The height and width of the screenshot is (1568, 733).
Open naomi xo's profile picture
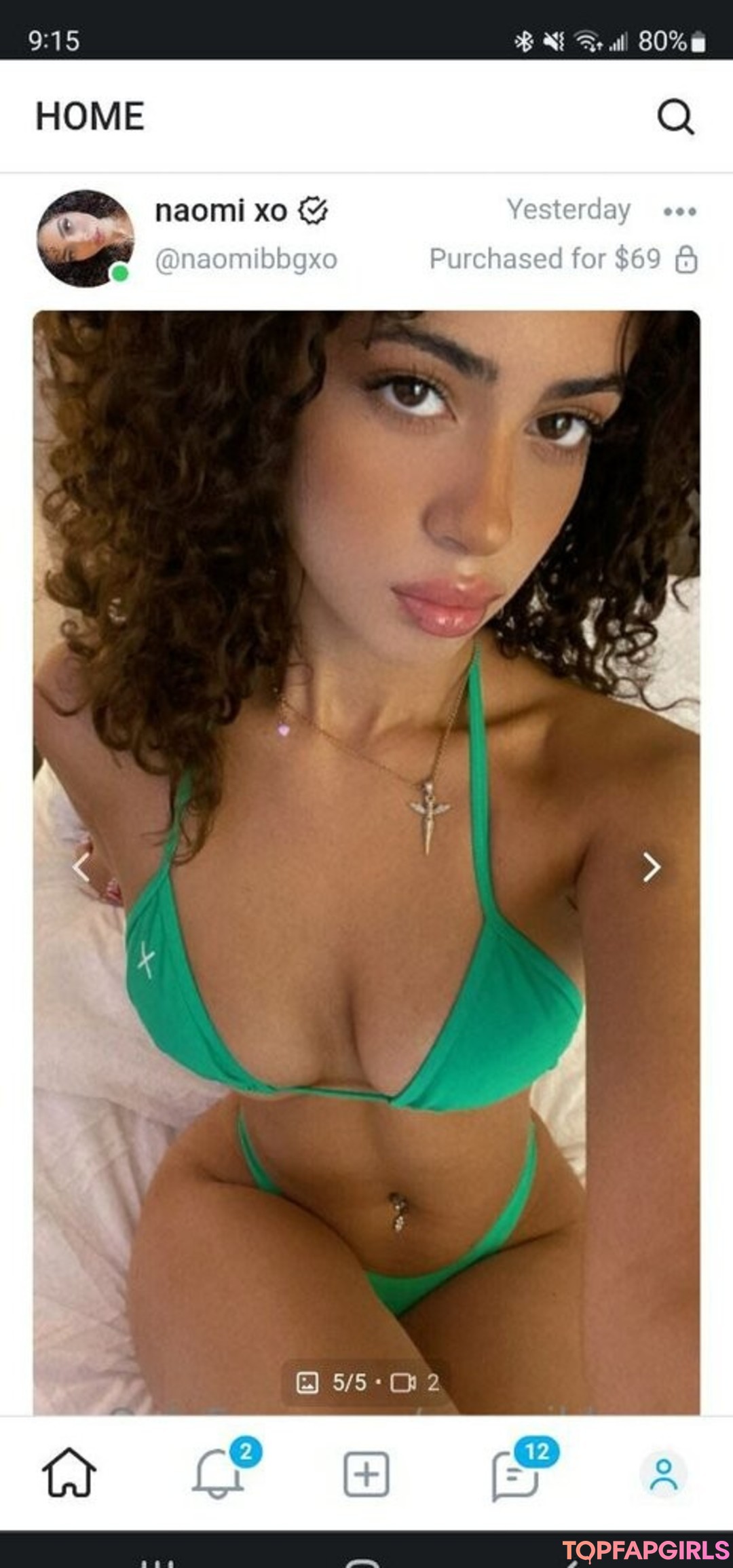[x=85, y=238]
